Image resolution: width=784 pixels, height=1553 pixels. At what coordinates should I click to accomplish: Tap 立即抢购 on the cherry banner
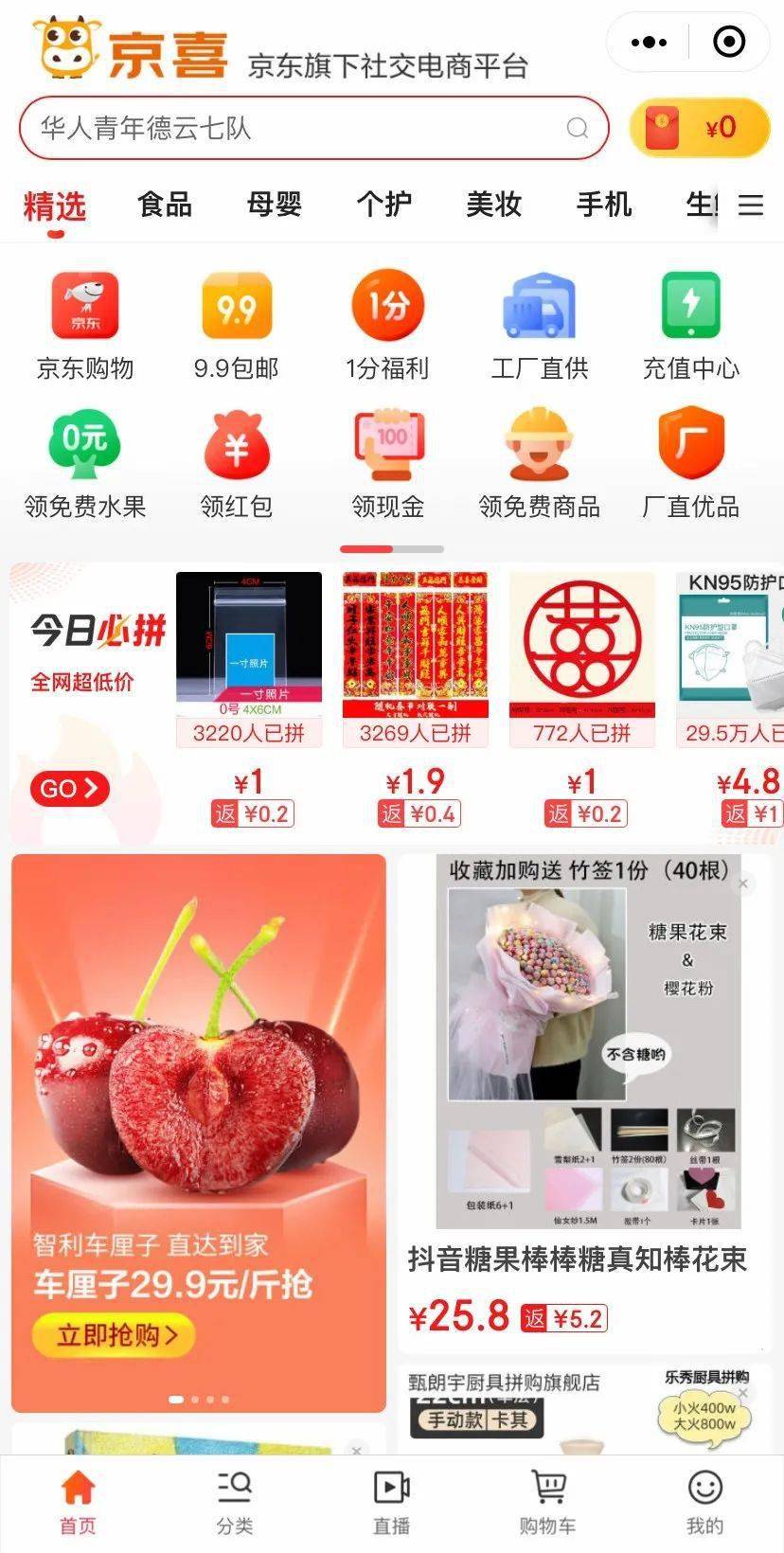point(115,1335)
